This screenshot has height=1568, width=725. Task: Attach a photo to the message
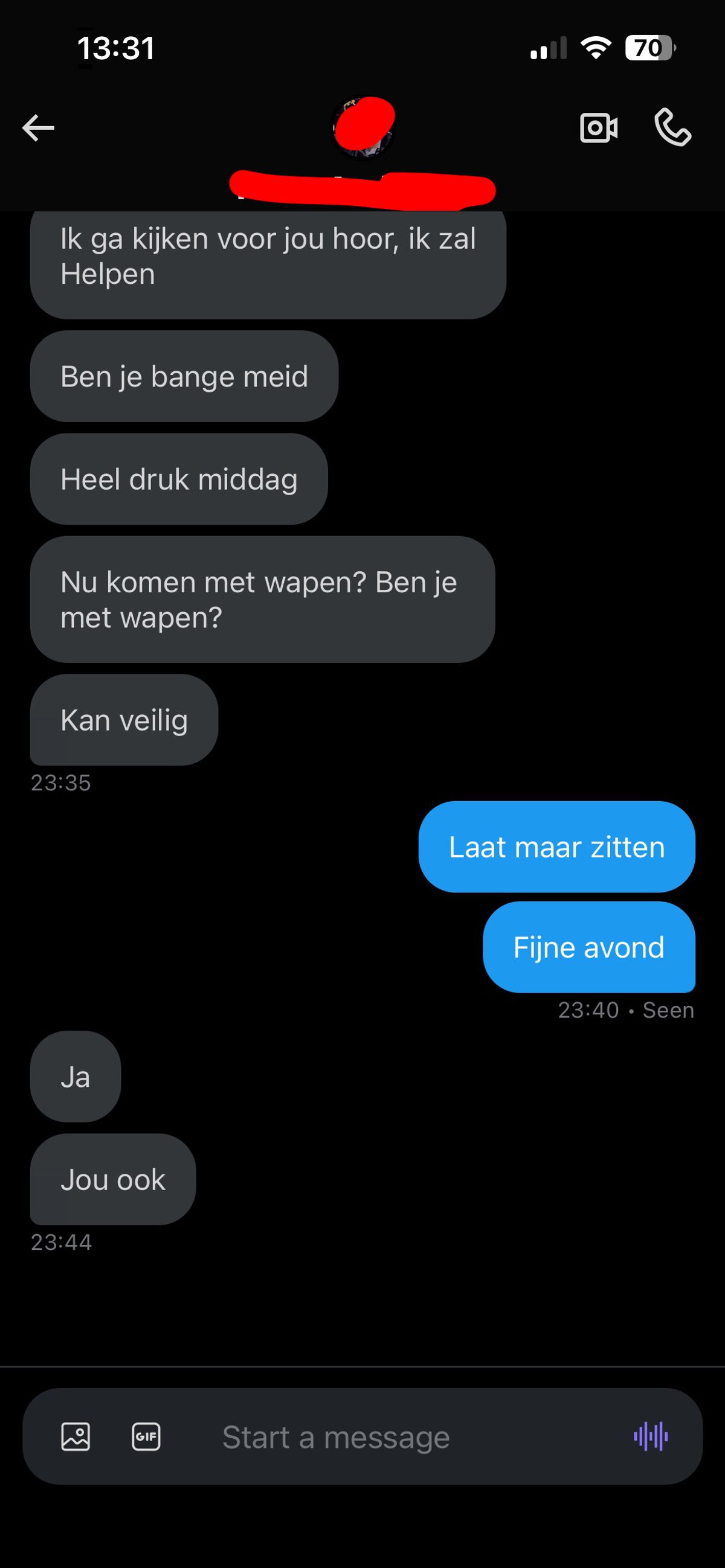point(76,1437)
